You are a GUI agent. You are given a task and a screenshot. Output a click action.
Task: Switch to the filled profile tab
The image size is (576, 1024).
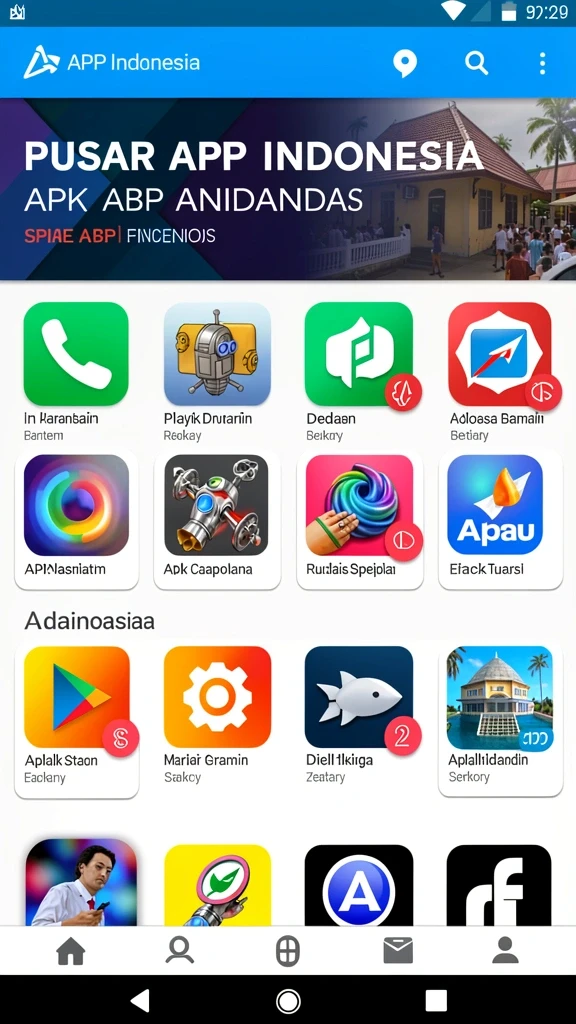pos(505,951)
